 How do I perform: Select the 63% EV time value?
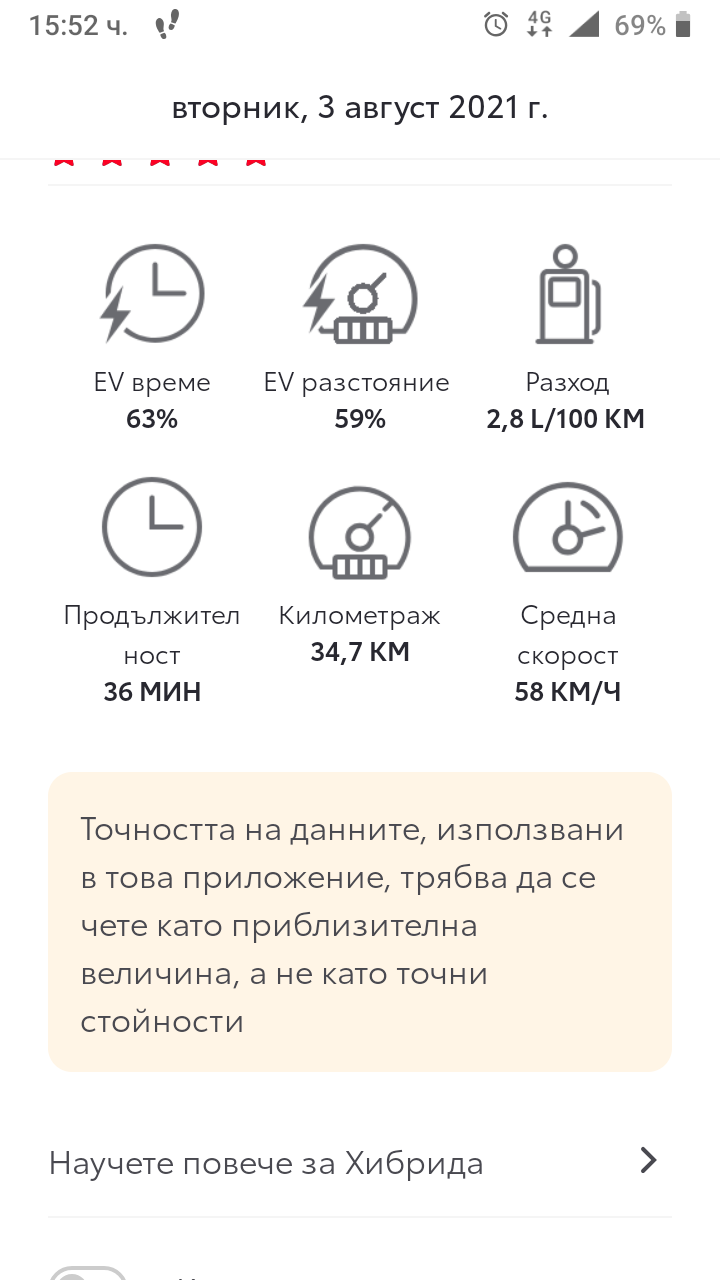pos(151,419)
